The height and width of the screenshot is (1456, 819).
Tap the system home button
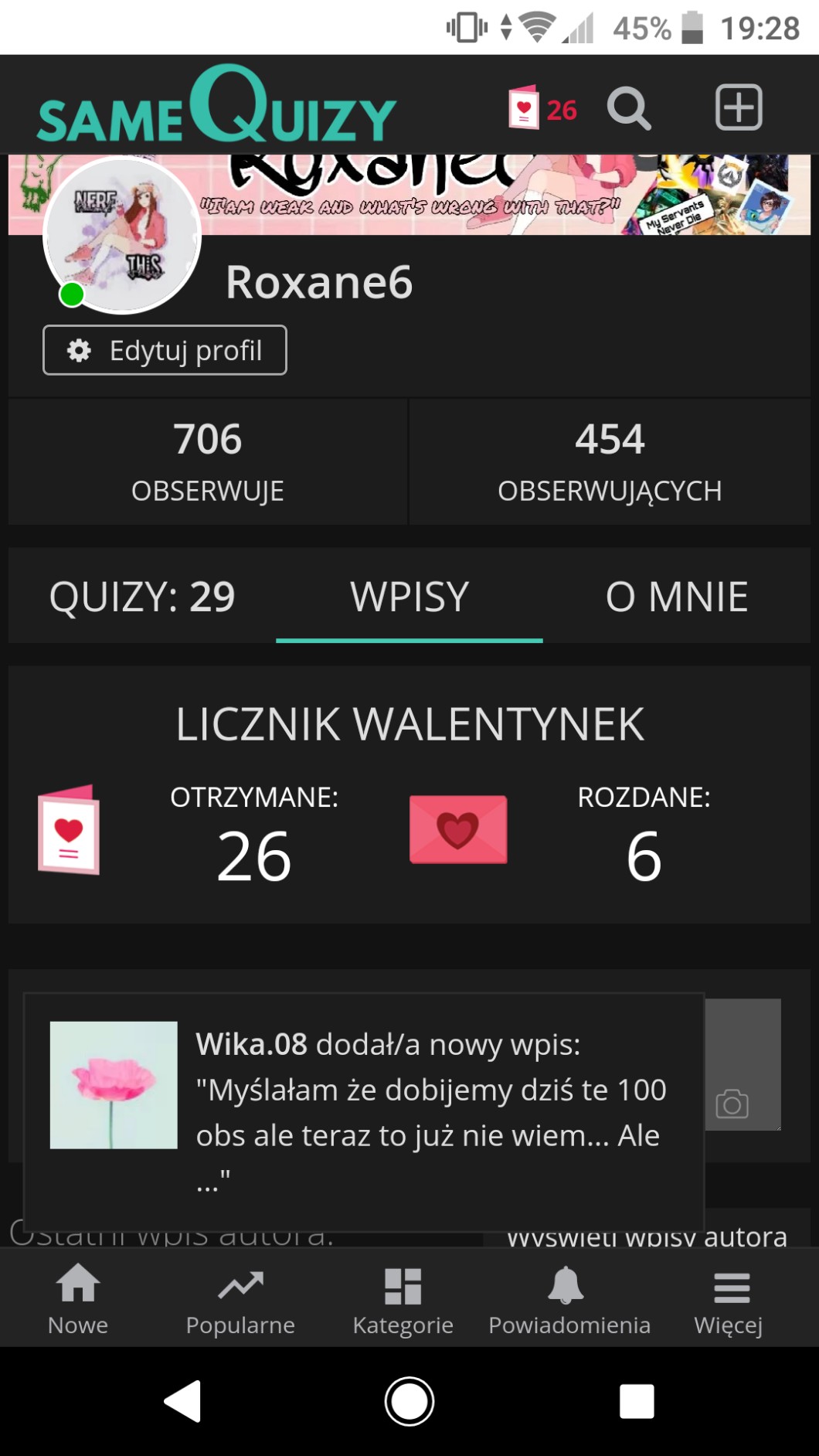(409, 1401)
